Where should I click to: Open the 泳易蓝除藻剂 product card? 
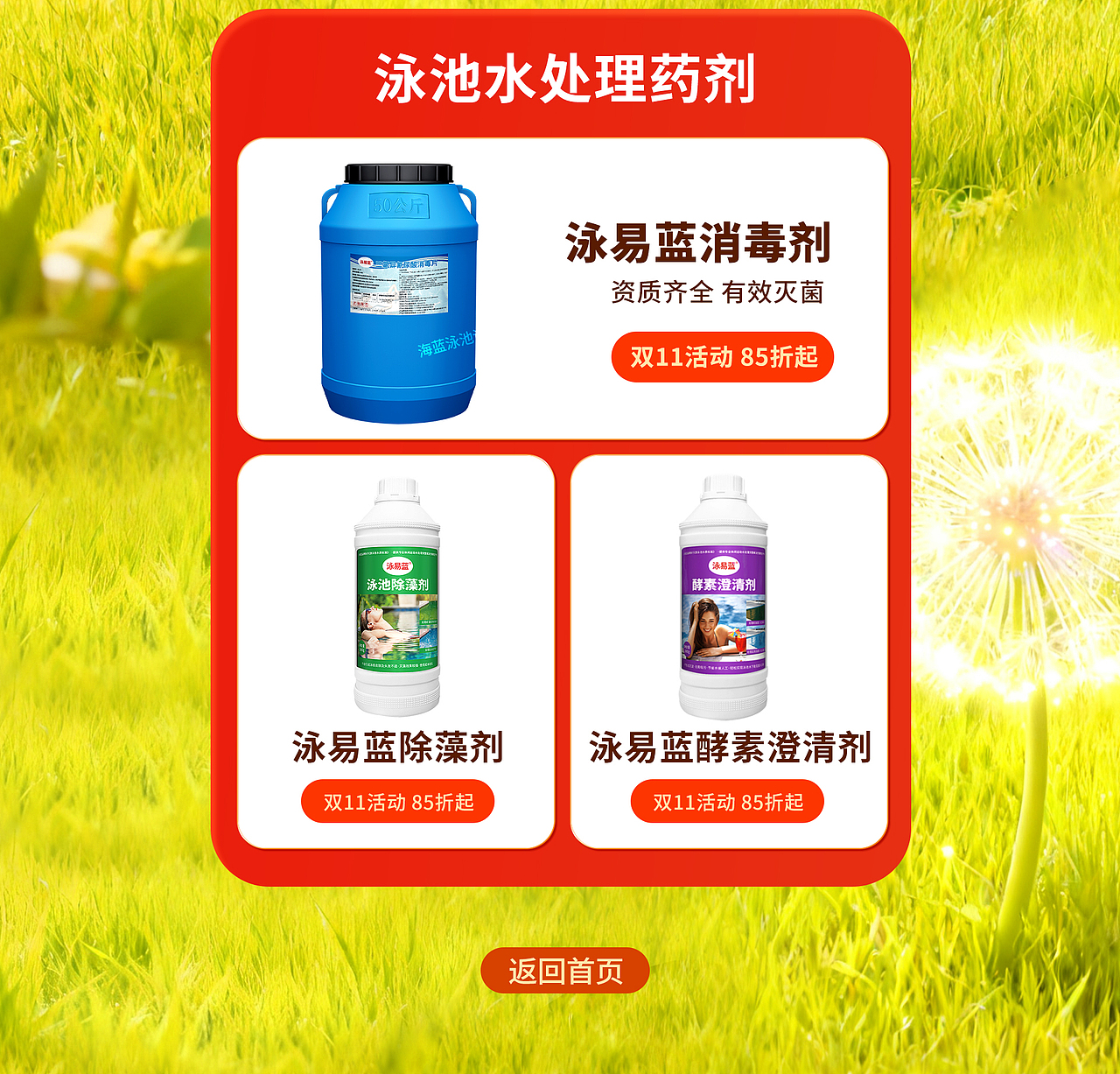[x=396, y=613]
